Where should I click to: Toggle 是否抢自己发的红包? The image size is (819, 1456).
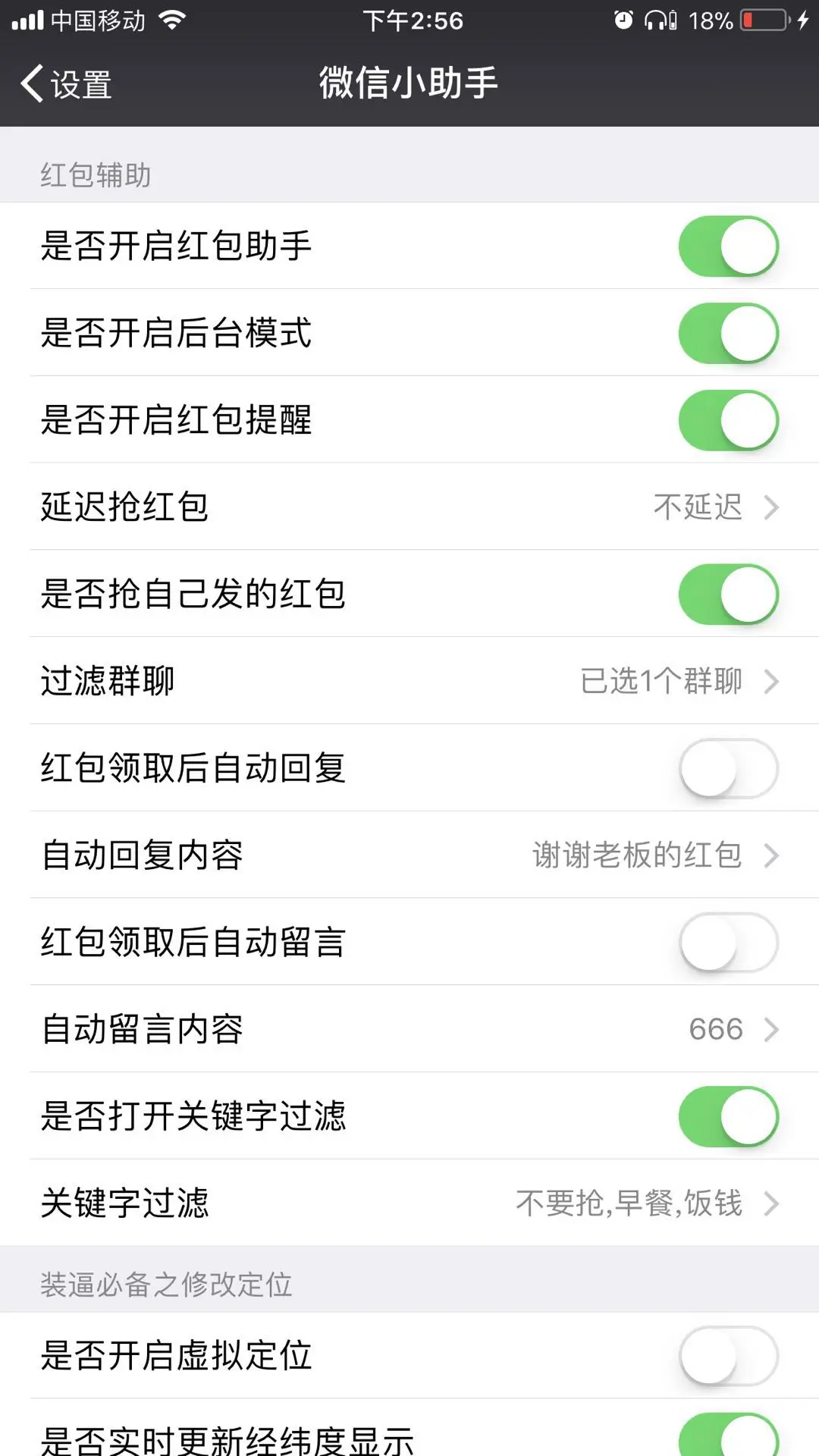[729, 595]
